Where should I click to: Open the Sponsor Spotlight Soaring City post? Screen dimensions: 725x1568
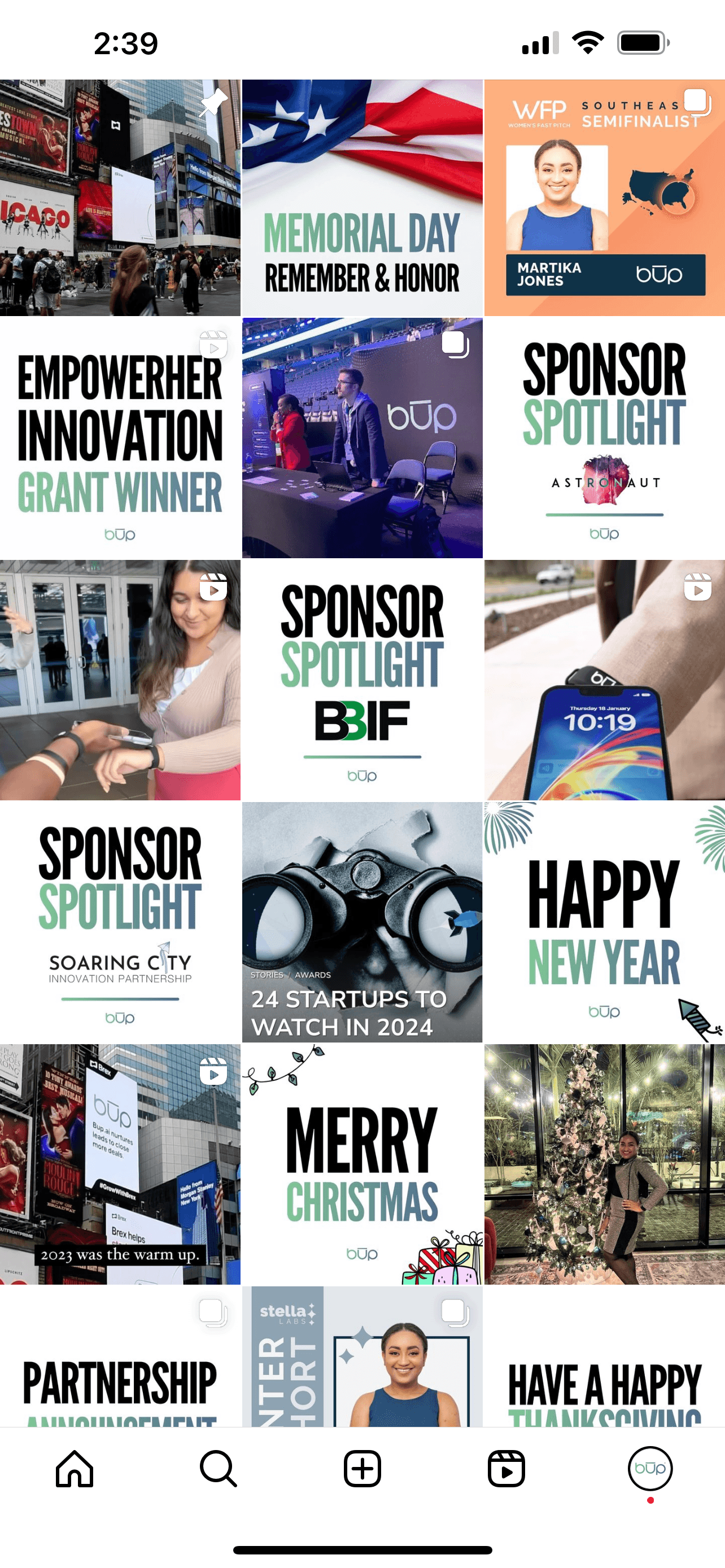click(120, 922)
